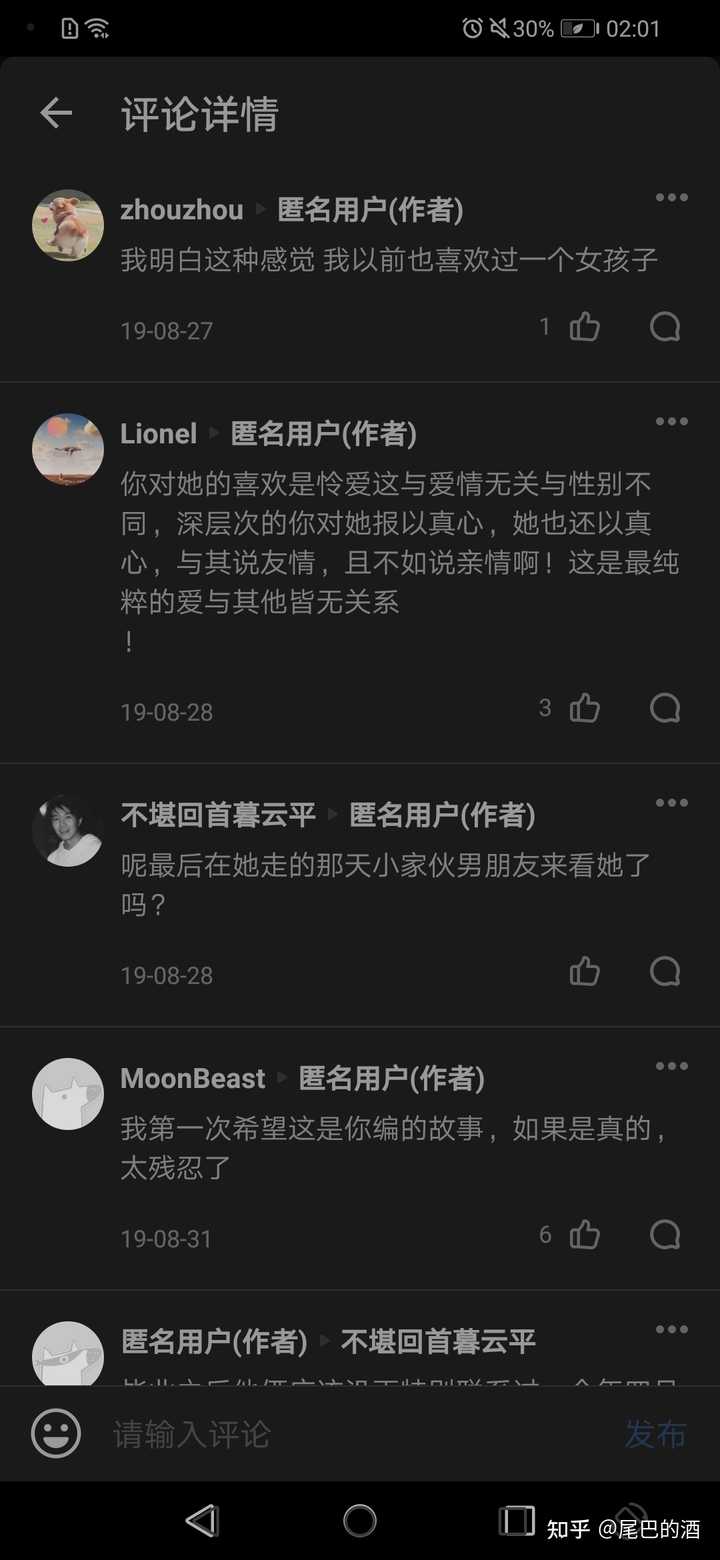Like Lionel's comment
Image resolution: width=720 pixels, height=1560 pixels.
click(584, 708)
